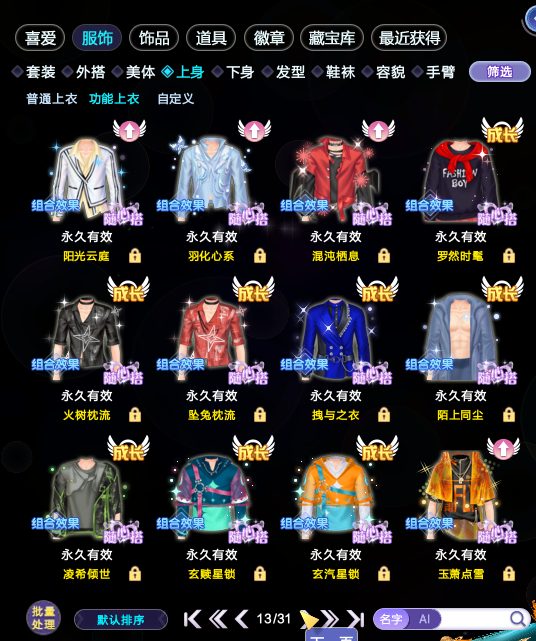Viewport: 536px width, 641px height.
Task: Switch to 自定义 sub-tab
Action: click(x=175, y=99)
